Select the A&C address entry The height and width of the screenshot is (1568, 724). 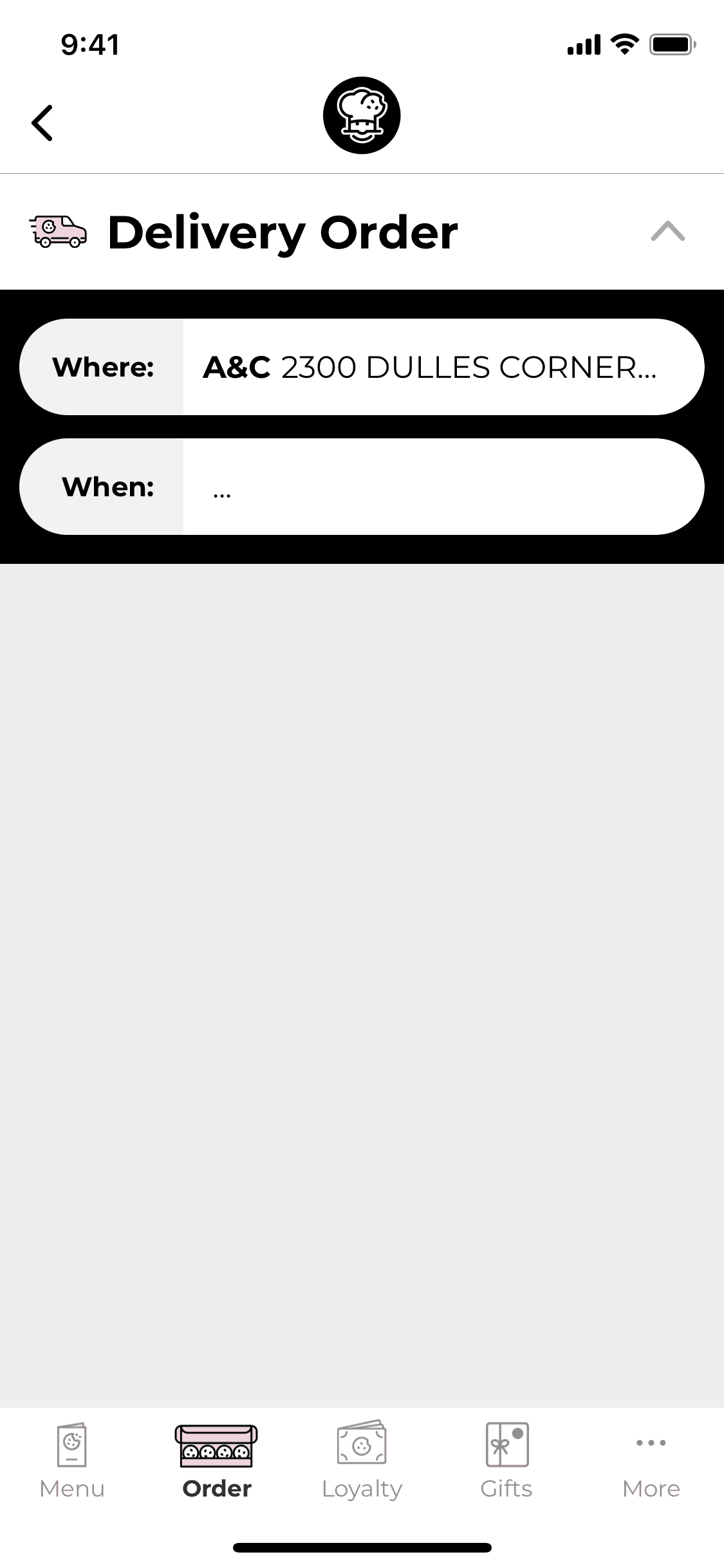(x=431, y=366)
